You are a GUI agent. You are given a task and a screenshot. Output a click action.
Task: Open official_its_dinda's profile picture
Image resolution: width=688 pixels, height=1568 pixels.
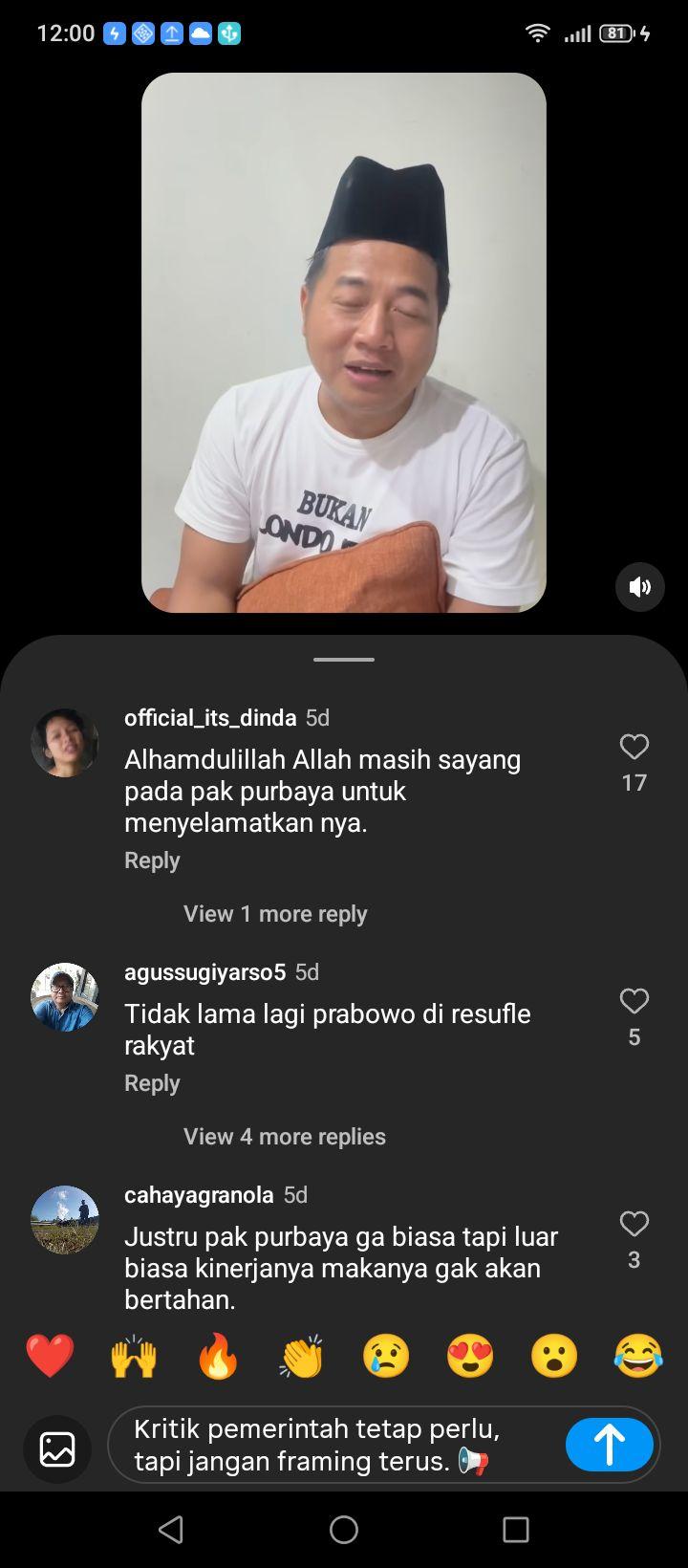tap(65, 743)
